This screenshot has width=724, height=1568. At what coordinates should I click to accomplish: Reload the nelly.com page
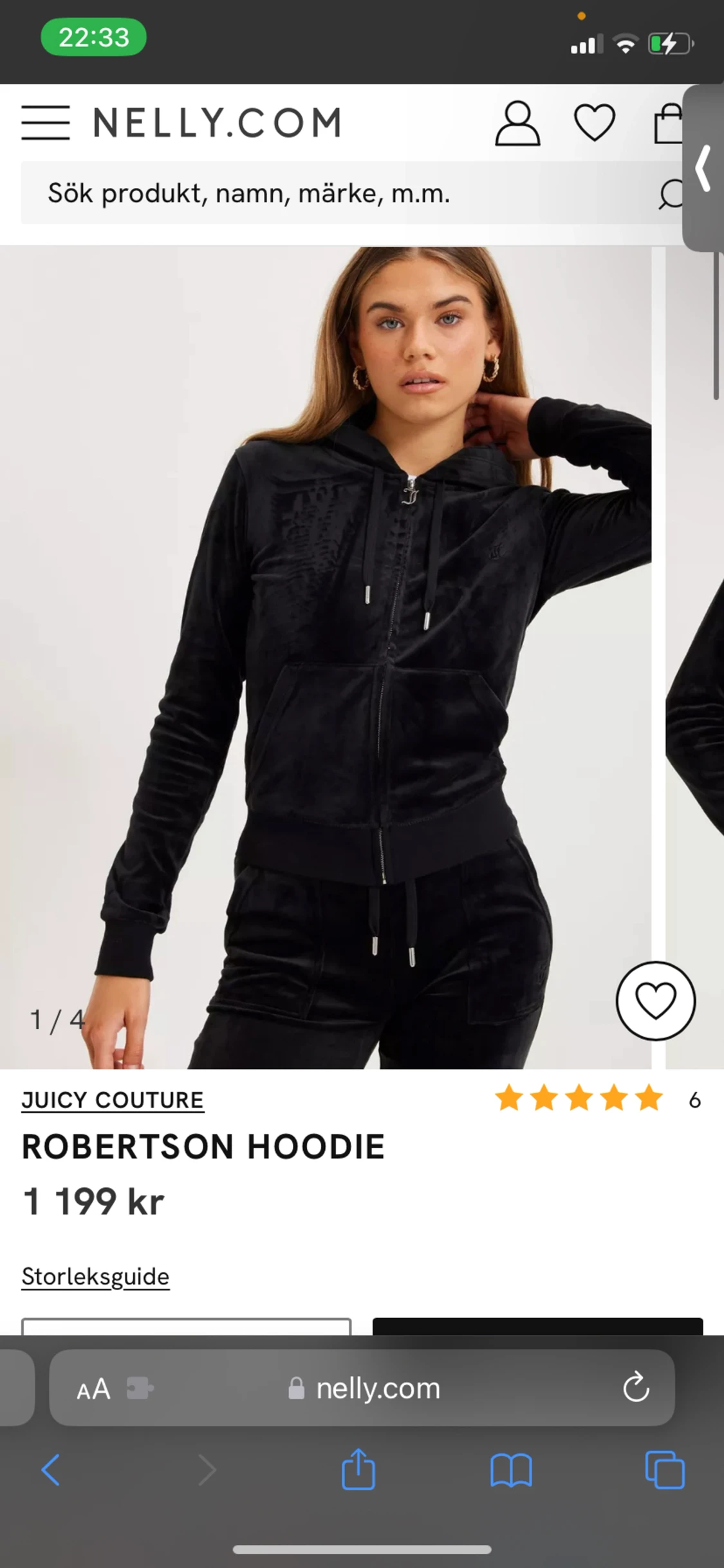point(636,1388)
